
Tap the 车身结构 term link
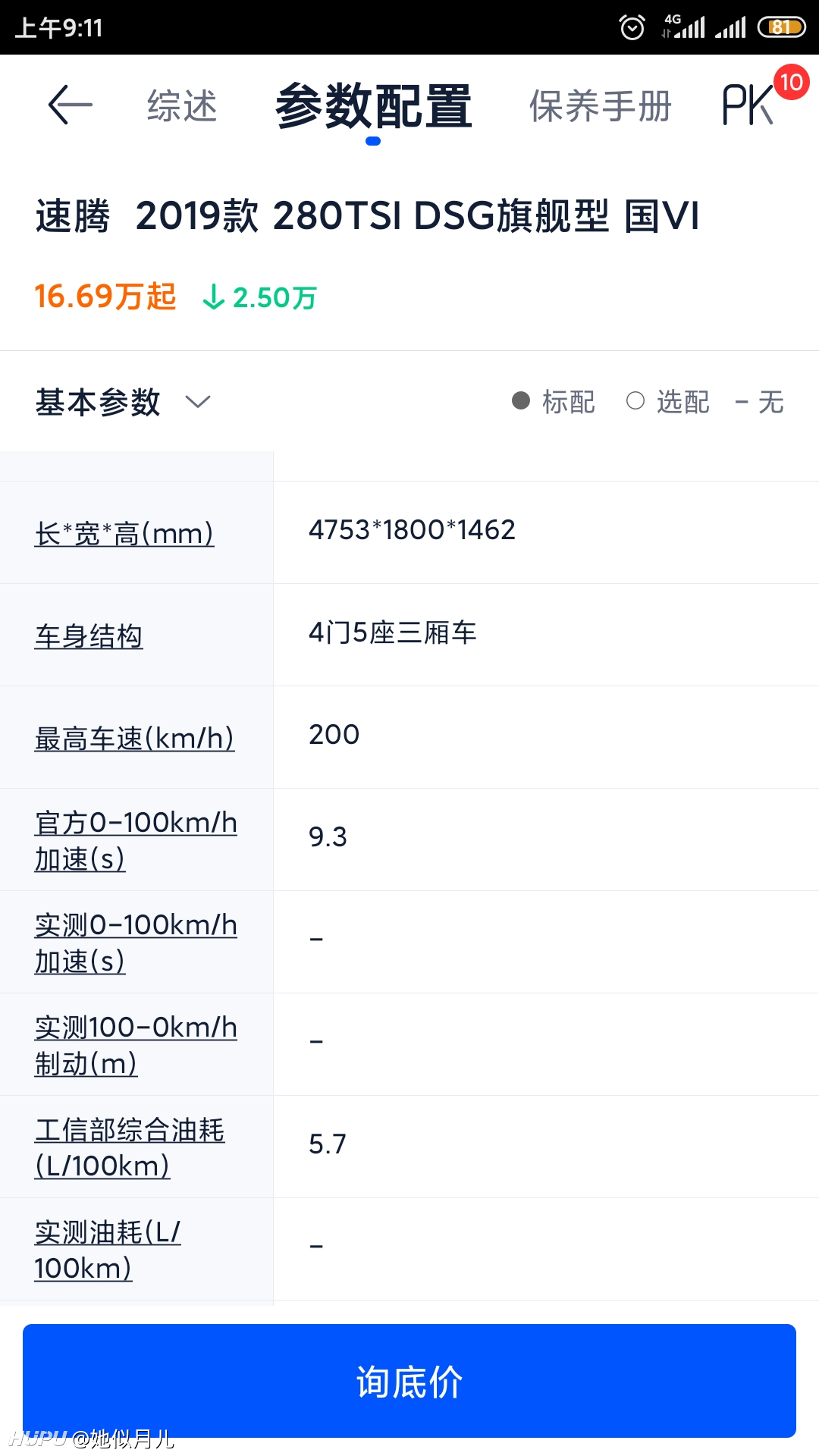(89, 635)
